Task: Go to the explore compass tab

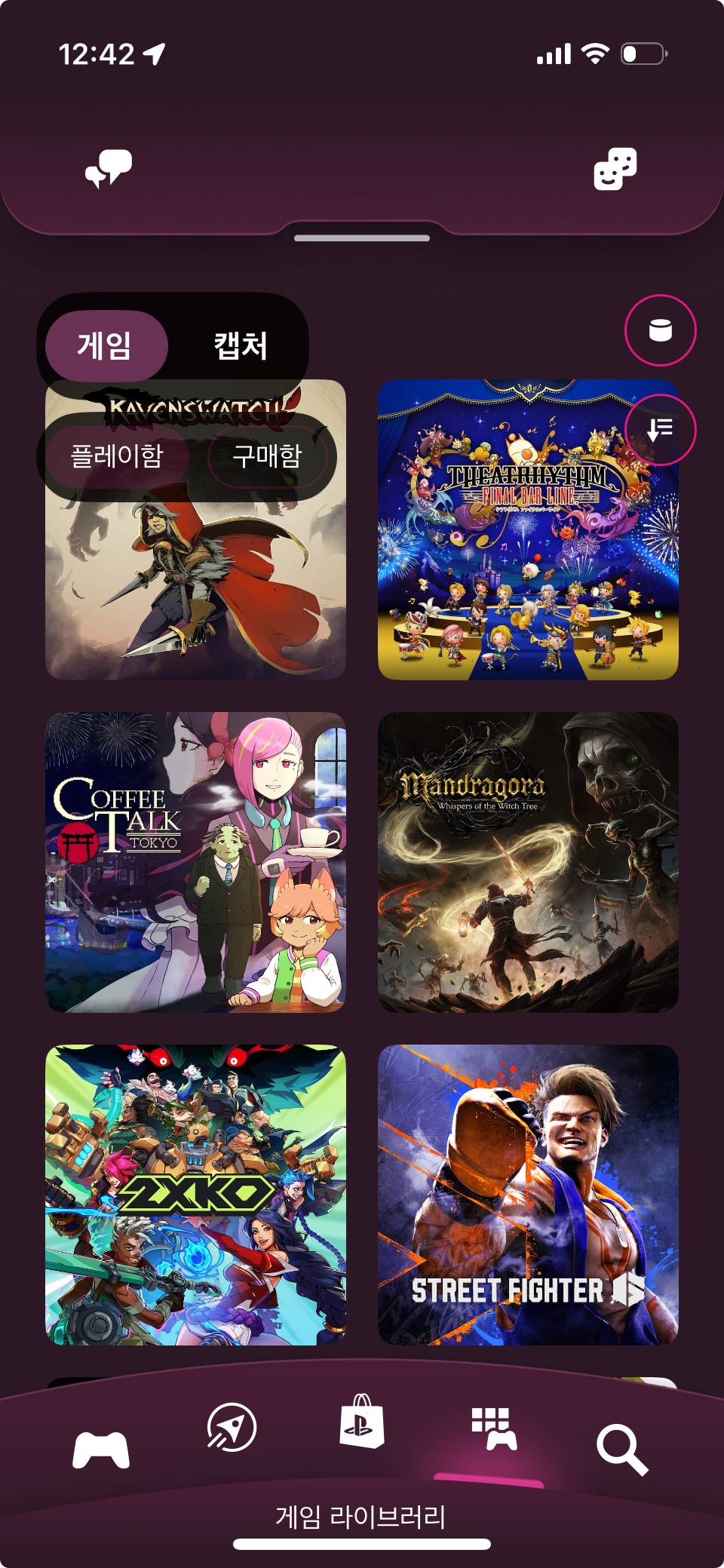Action: click(x=232, y=1428)
